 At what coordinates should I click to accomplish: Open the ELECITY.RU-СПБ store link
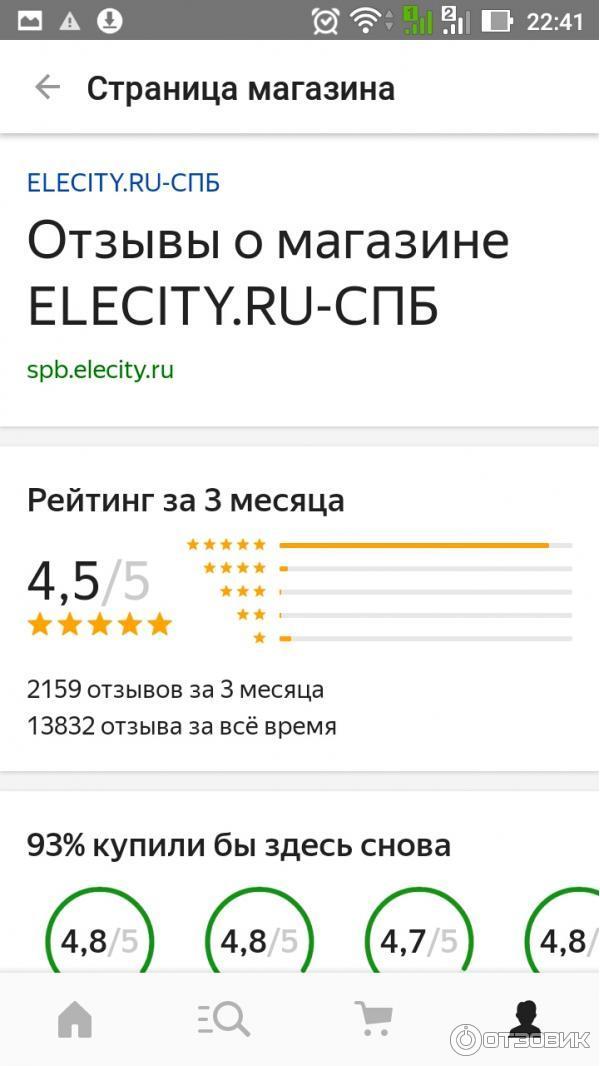(123, 183)
